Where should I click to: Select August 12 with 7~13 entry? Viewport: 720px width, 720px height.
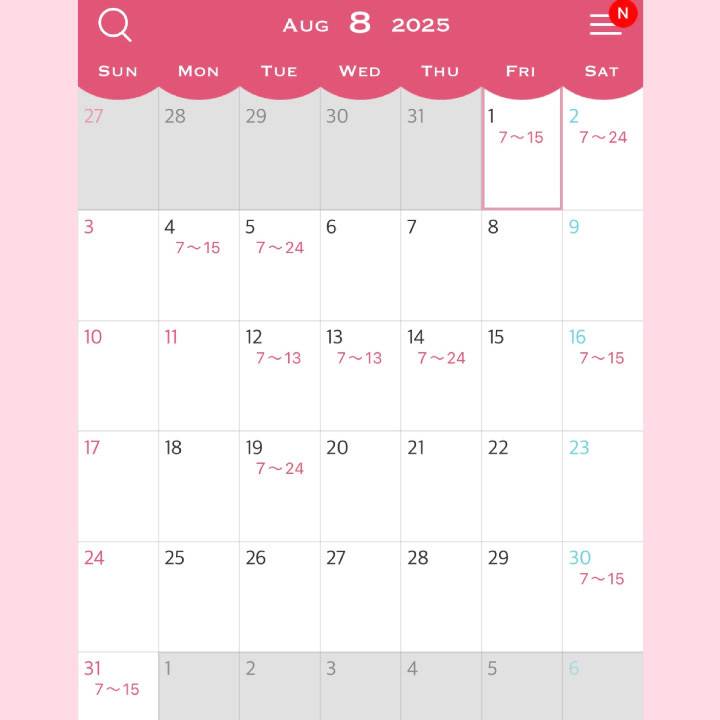pos(279,375)
